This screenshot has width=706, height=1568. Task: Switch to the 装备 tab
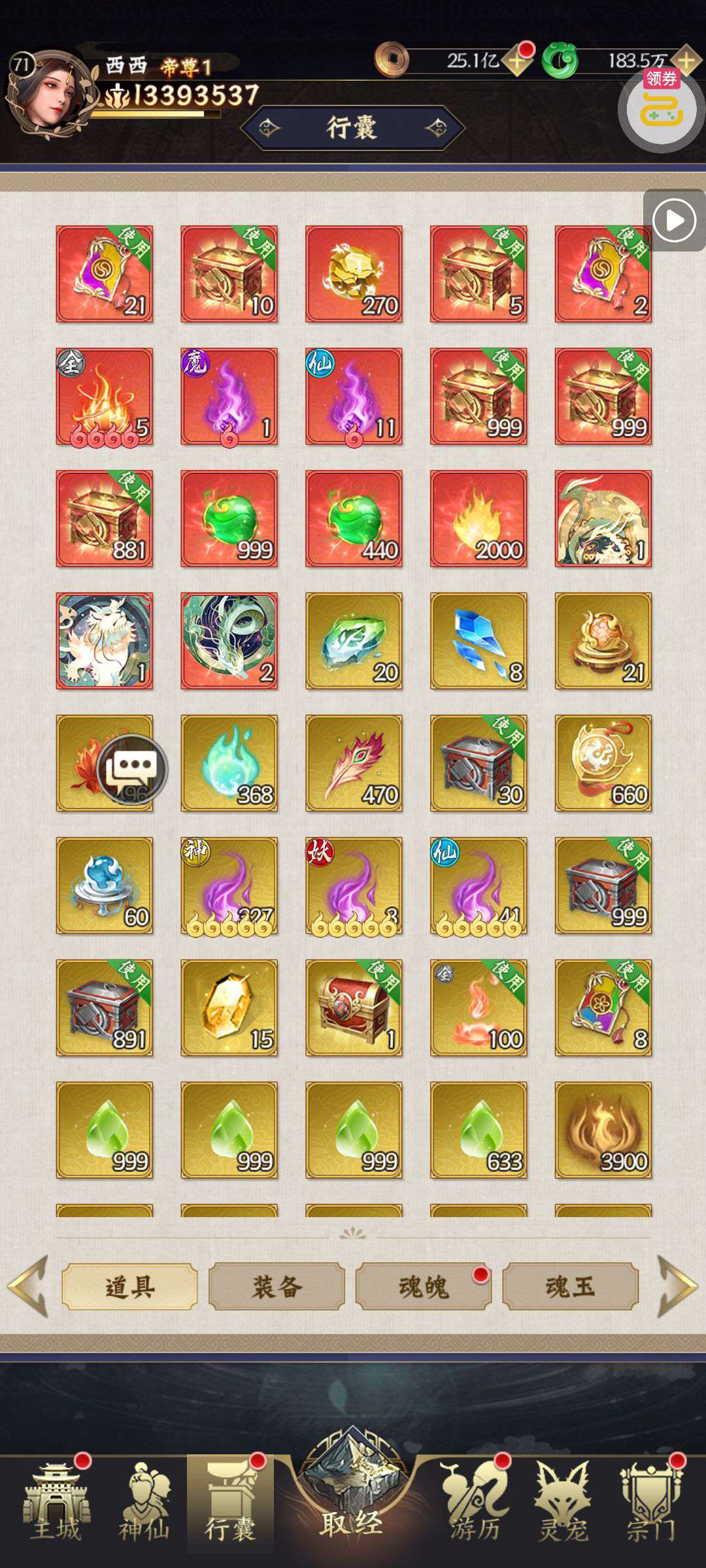point(277,1286)
